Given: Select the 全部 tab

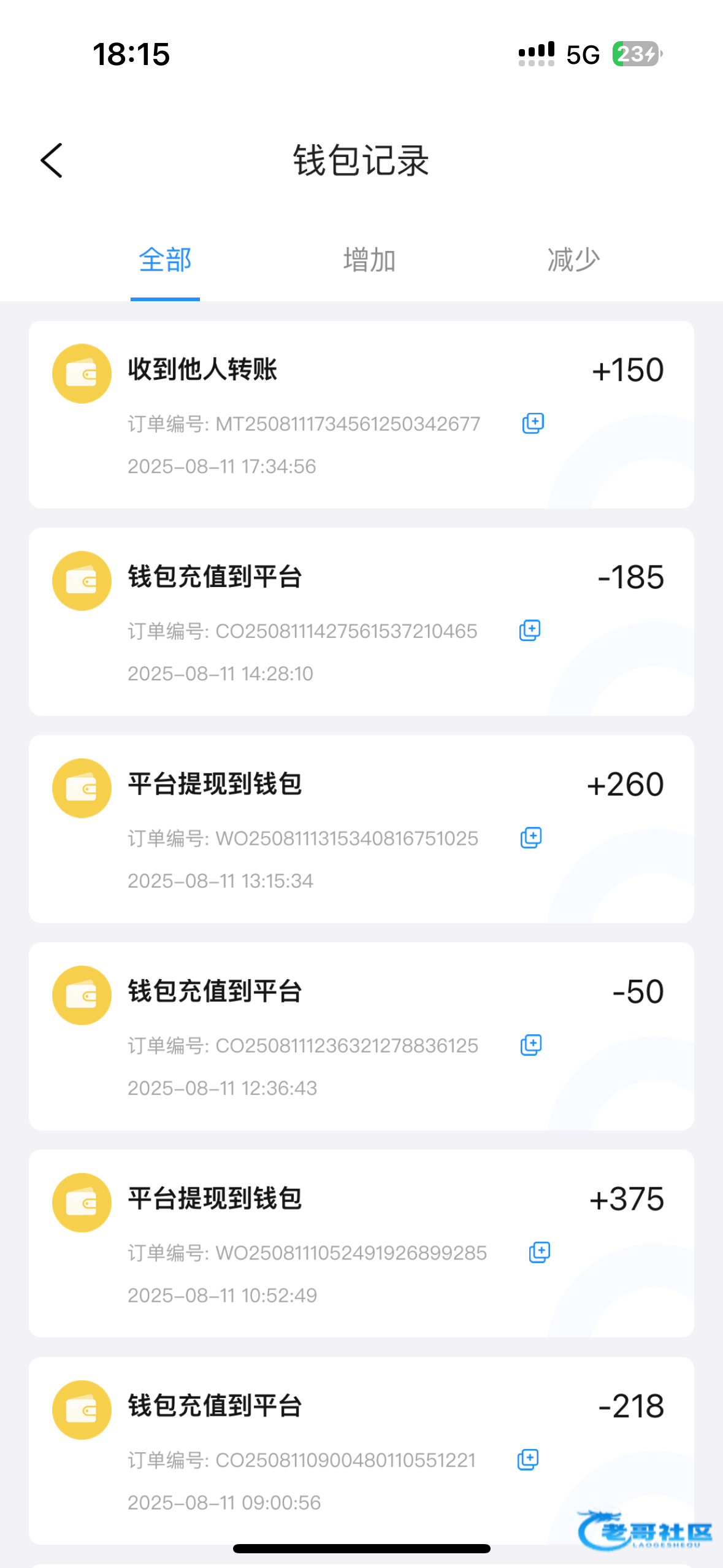Looking at the screenshot, I should tap(165, 260).
